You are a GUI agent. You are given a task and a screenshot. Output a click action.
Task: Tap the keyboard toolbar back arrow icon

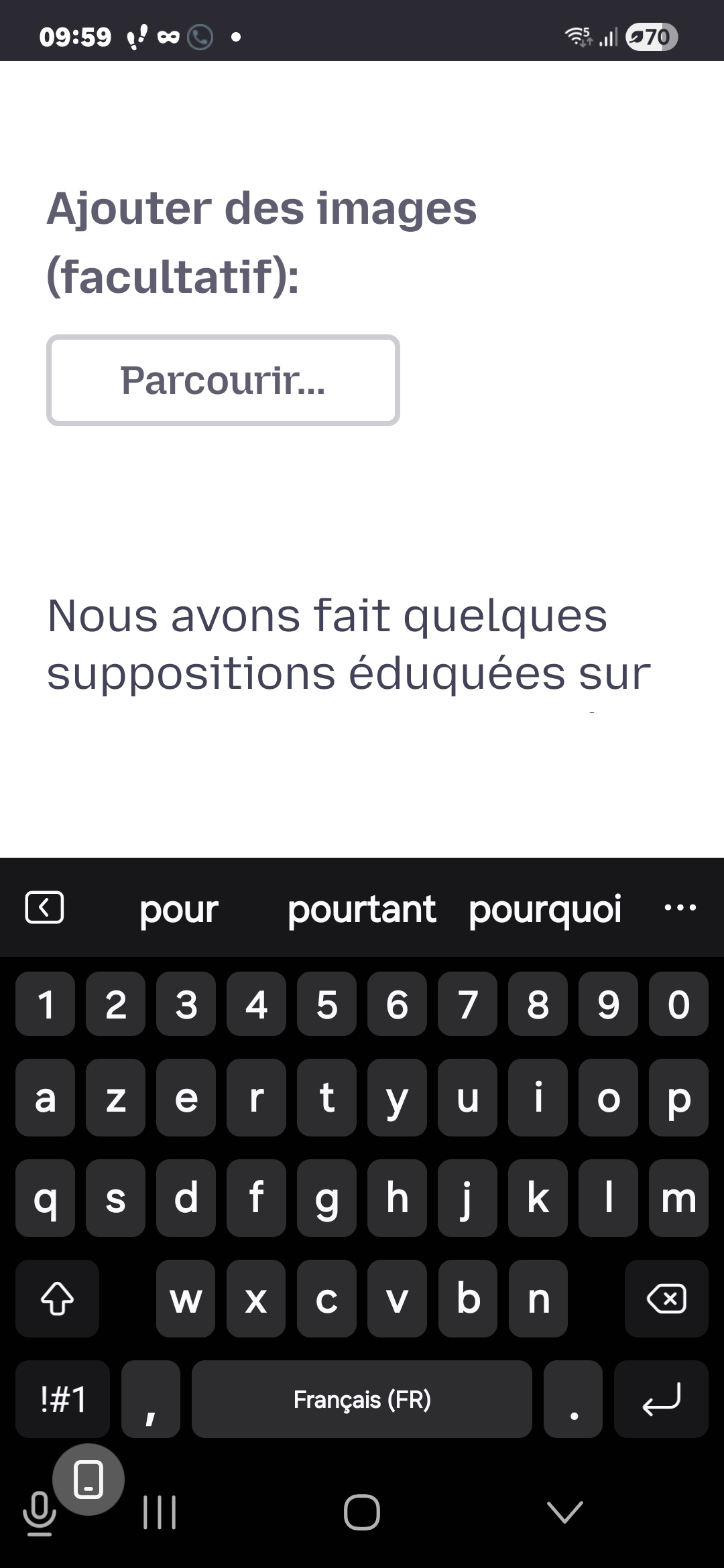pos(44,907)
